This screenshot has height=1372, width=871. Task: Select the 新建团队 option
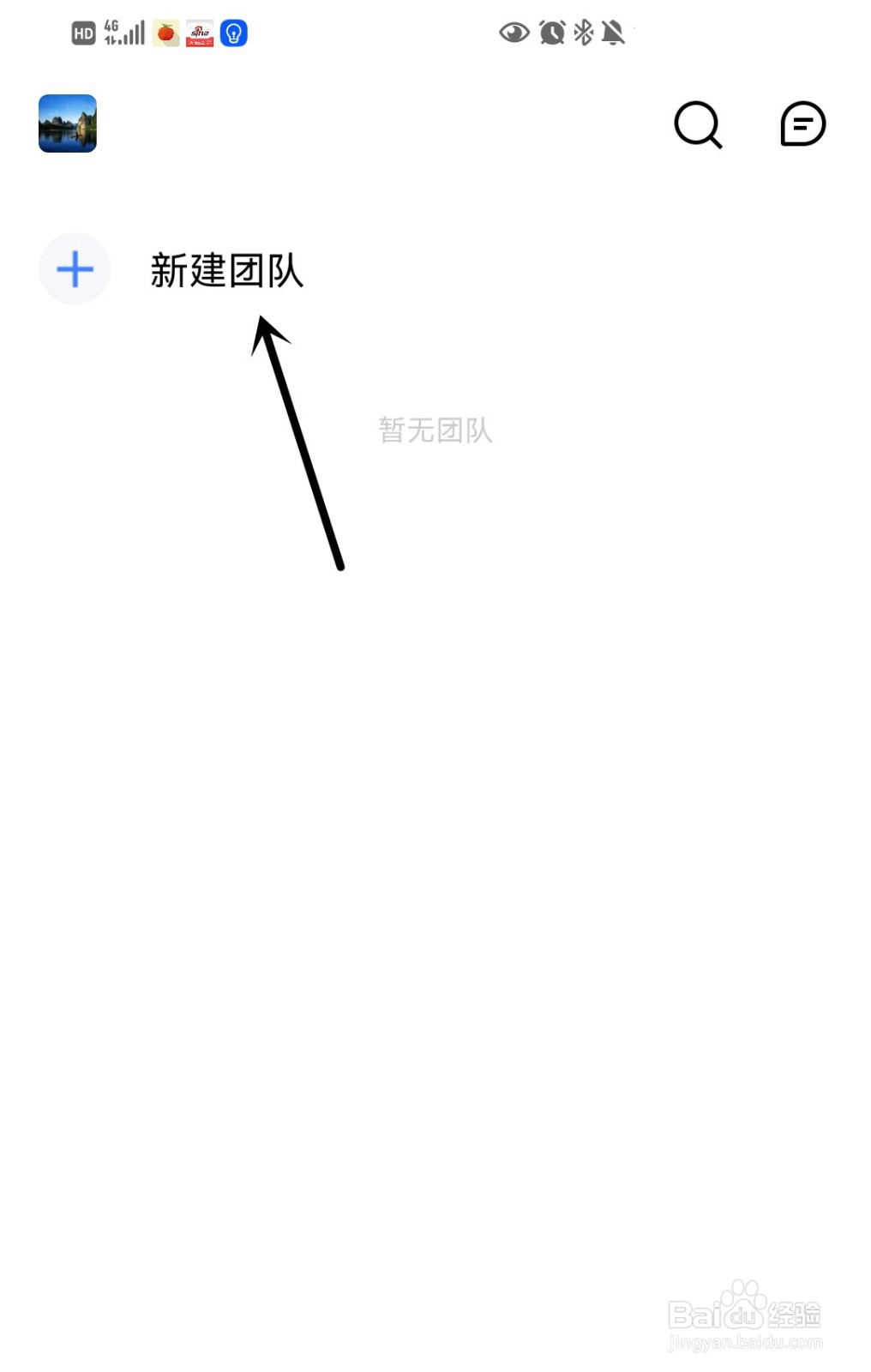coord(228,270)
